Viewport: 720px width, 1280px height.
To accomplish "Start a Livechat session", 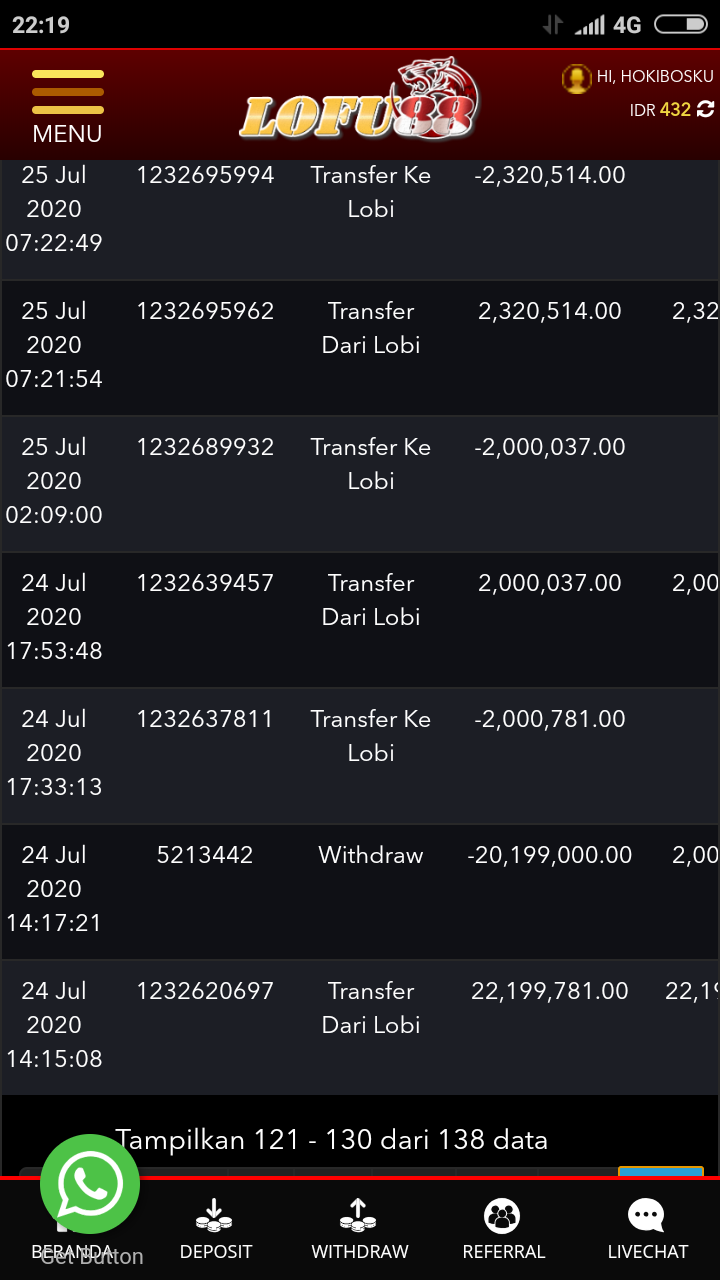I will [x=647, y=1229].
